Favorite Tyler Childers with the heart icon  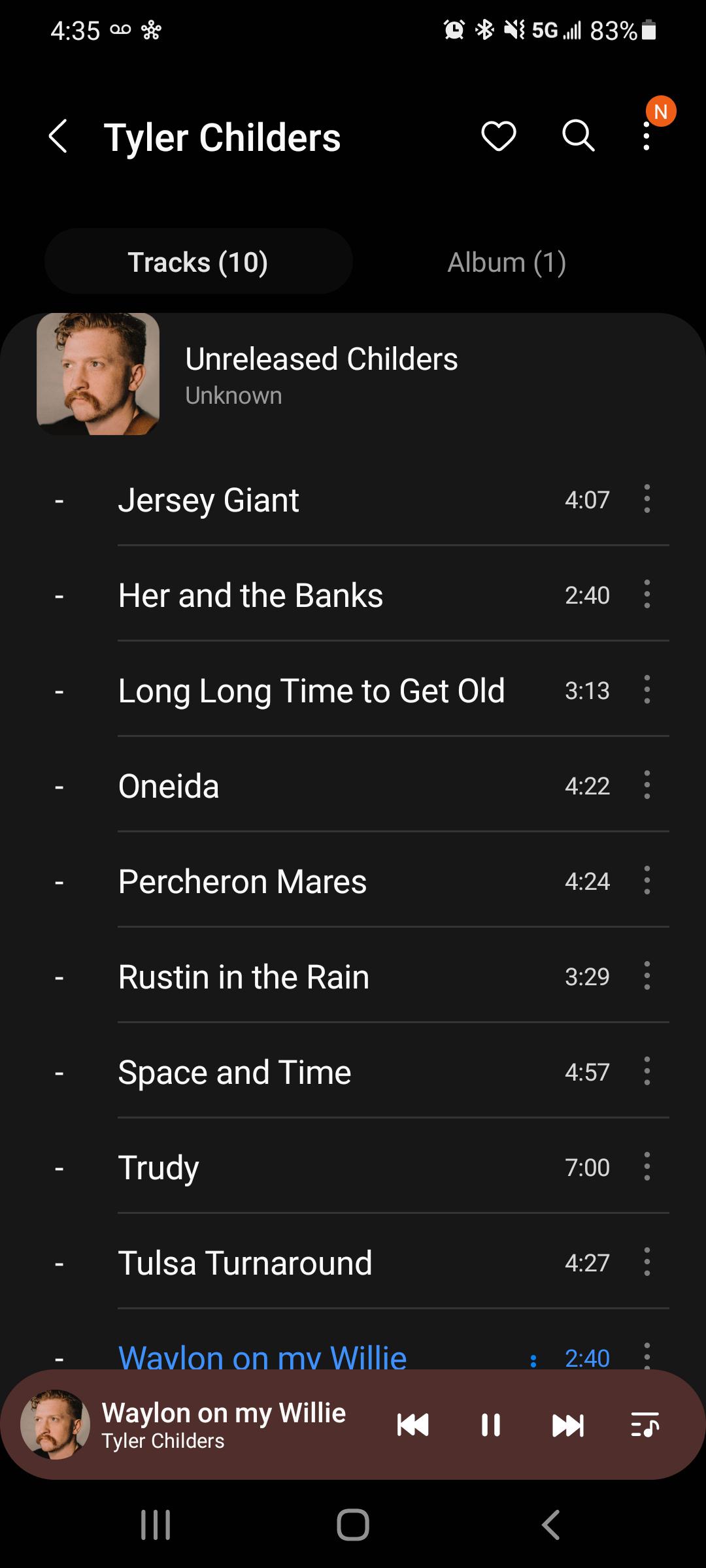pyautogui.click(x=498, y=137)
